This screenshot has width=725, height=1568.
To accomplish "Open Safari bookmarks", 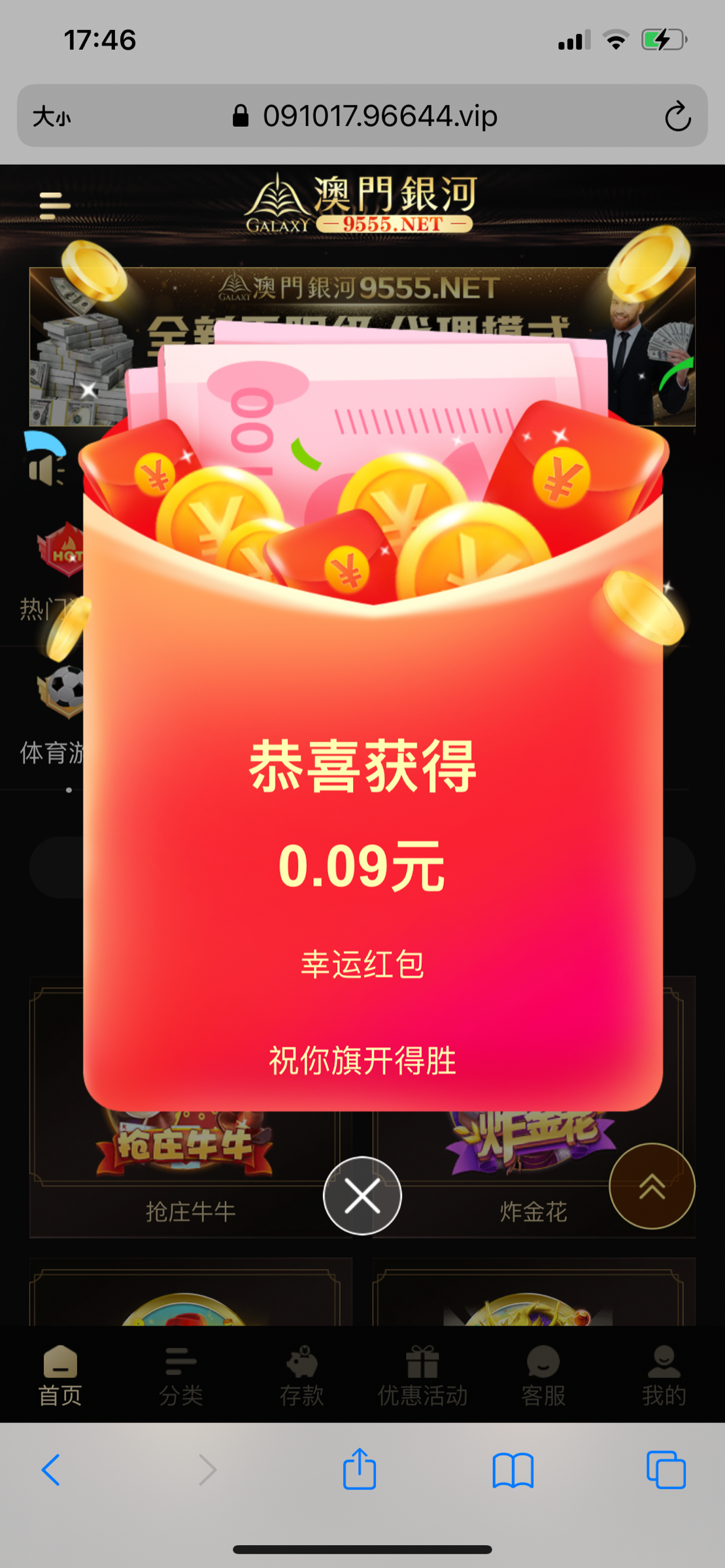I will click(x=513, y=1470).
